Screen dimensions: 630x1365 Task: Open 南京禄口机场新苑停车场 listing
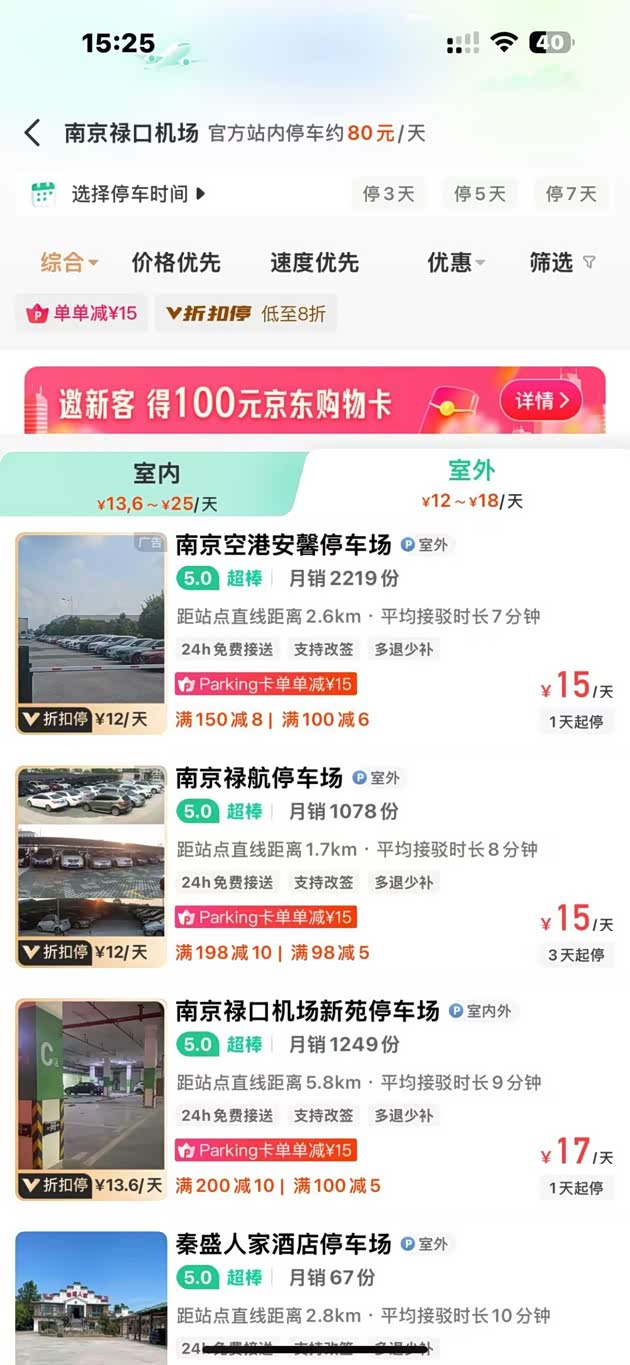(307, 1011)
